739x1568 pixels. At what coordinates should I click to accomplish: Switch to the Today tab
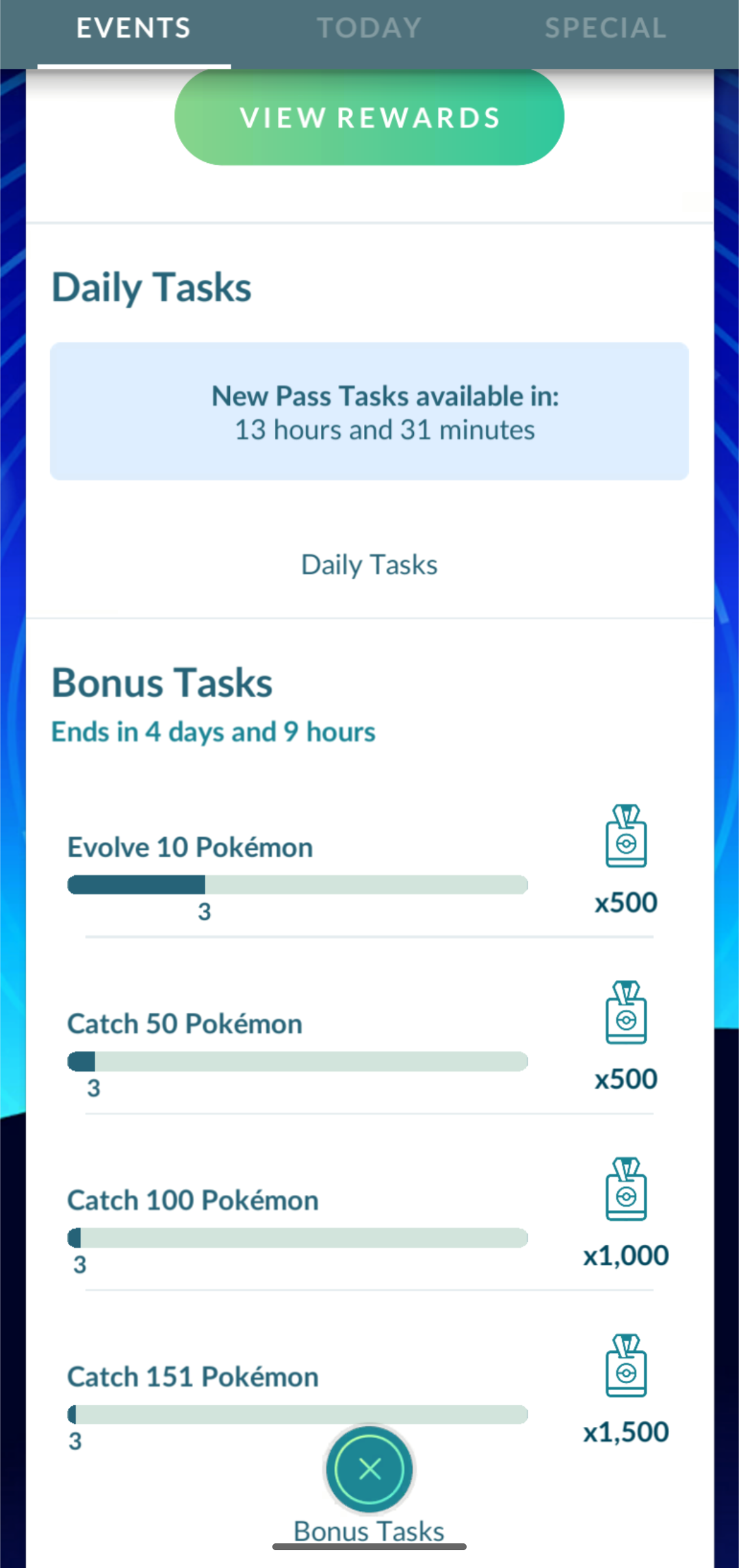pyautogui.click(x=369, y=28)
